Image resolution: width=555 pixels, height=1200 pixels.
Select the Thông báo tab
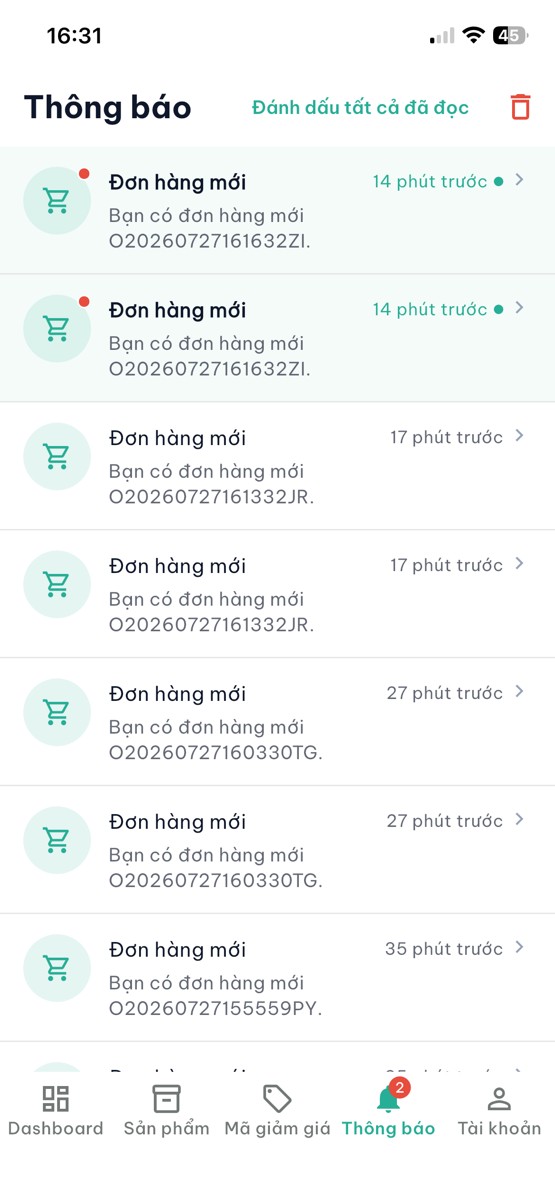tap(388, 1111)
